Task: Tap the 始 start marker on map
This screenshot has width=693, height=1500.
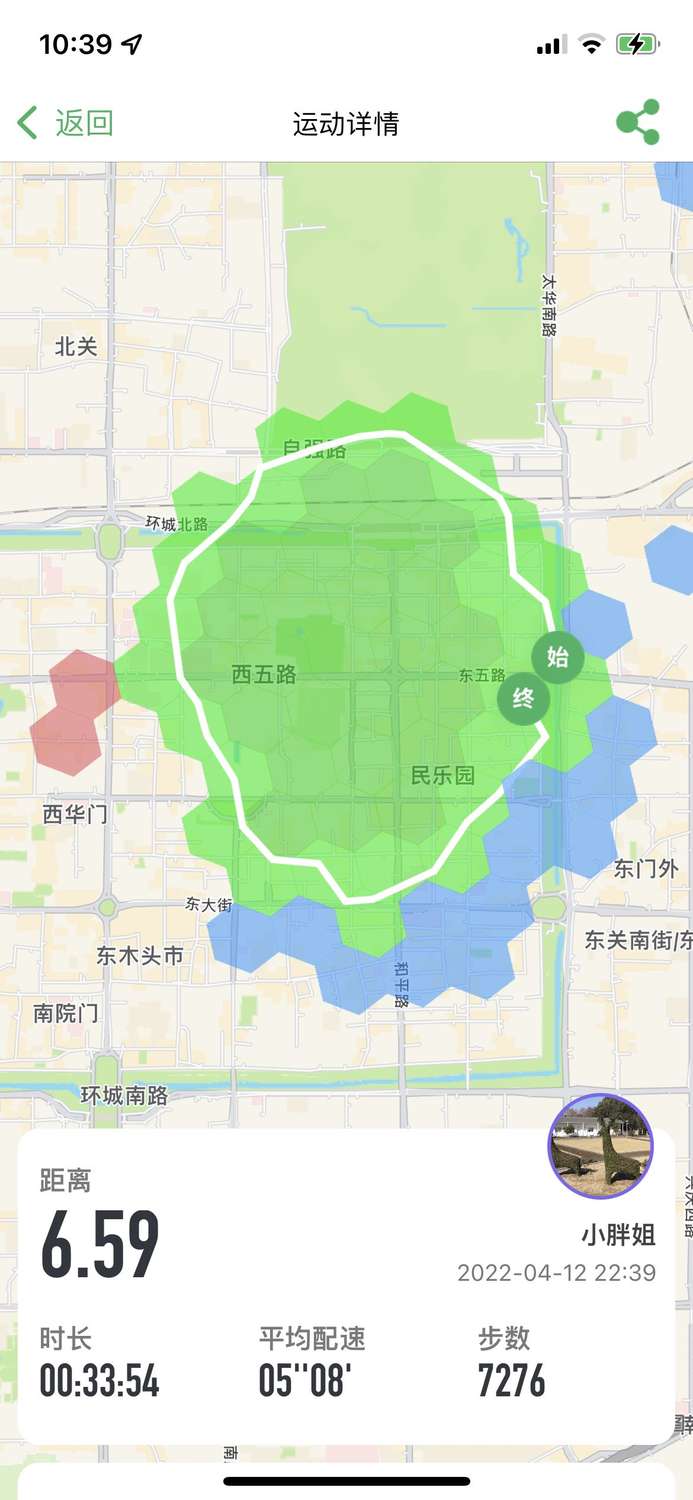Action: (x=557, y=658)
